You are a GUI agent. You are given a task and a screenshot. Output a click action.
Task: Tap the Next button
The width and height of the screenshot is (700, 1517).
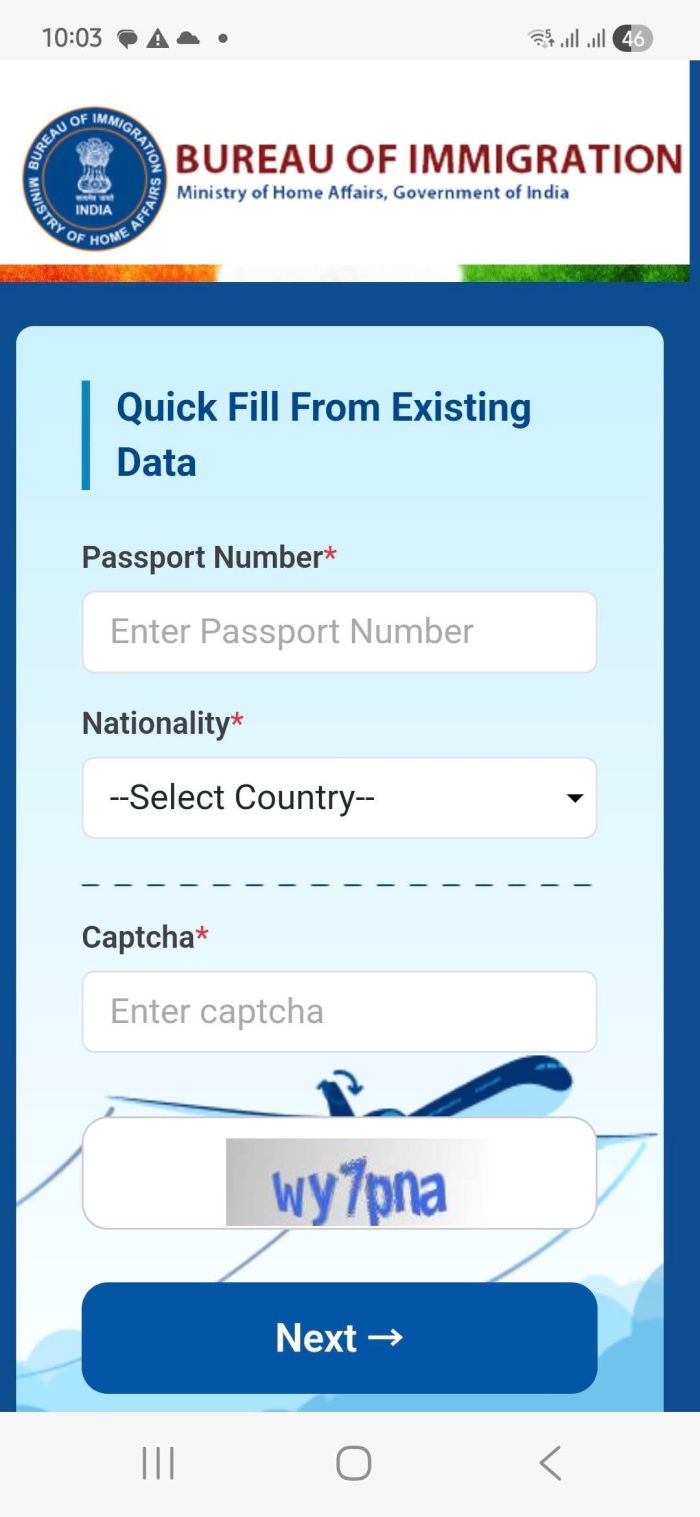click(x=339, y=1338)
